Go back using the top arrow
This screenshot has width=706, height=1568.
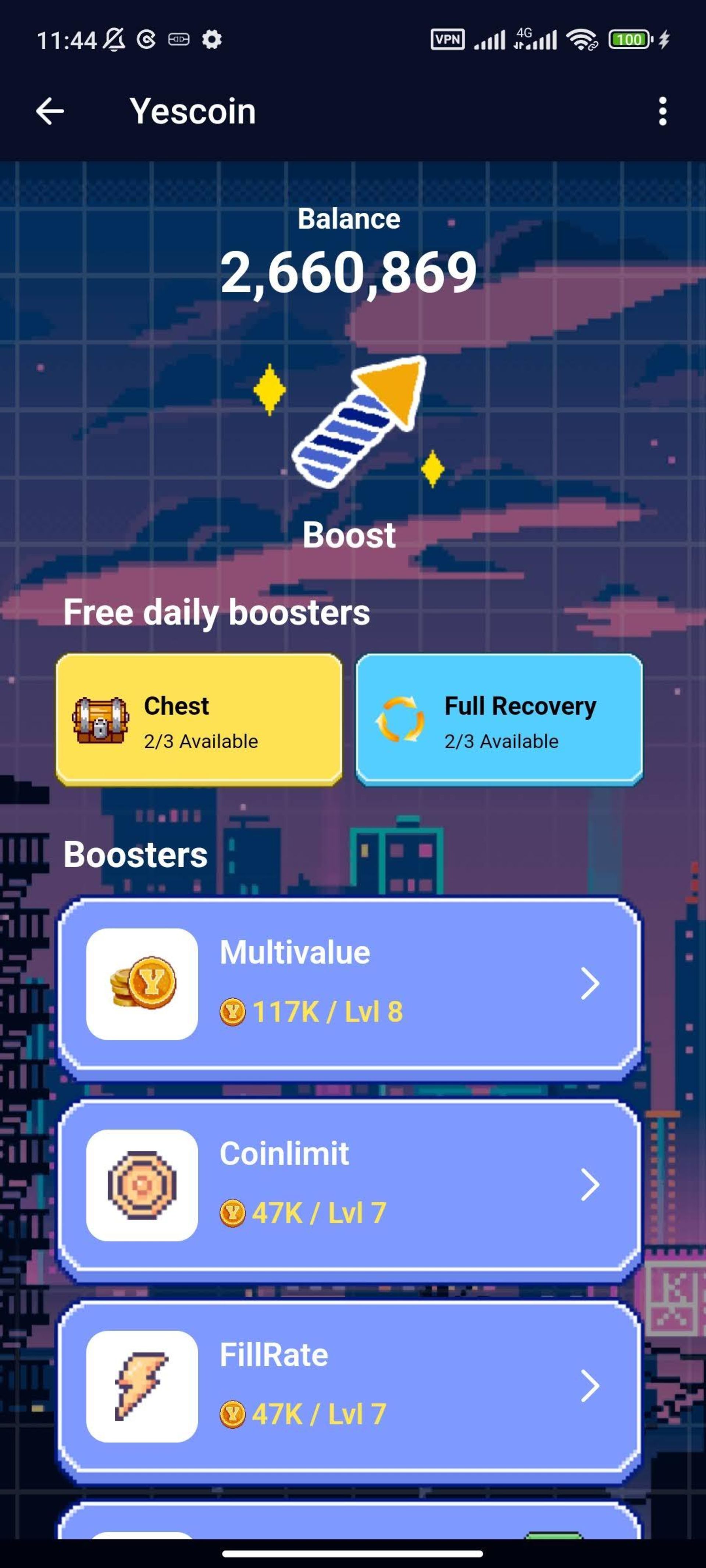tap(50, 111)
